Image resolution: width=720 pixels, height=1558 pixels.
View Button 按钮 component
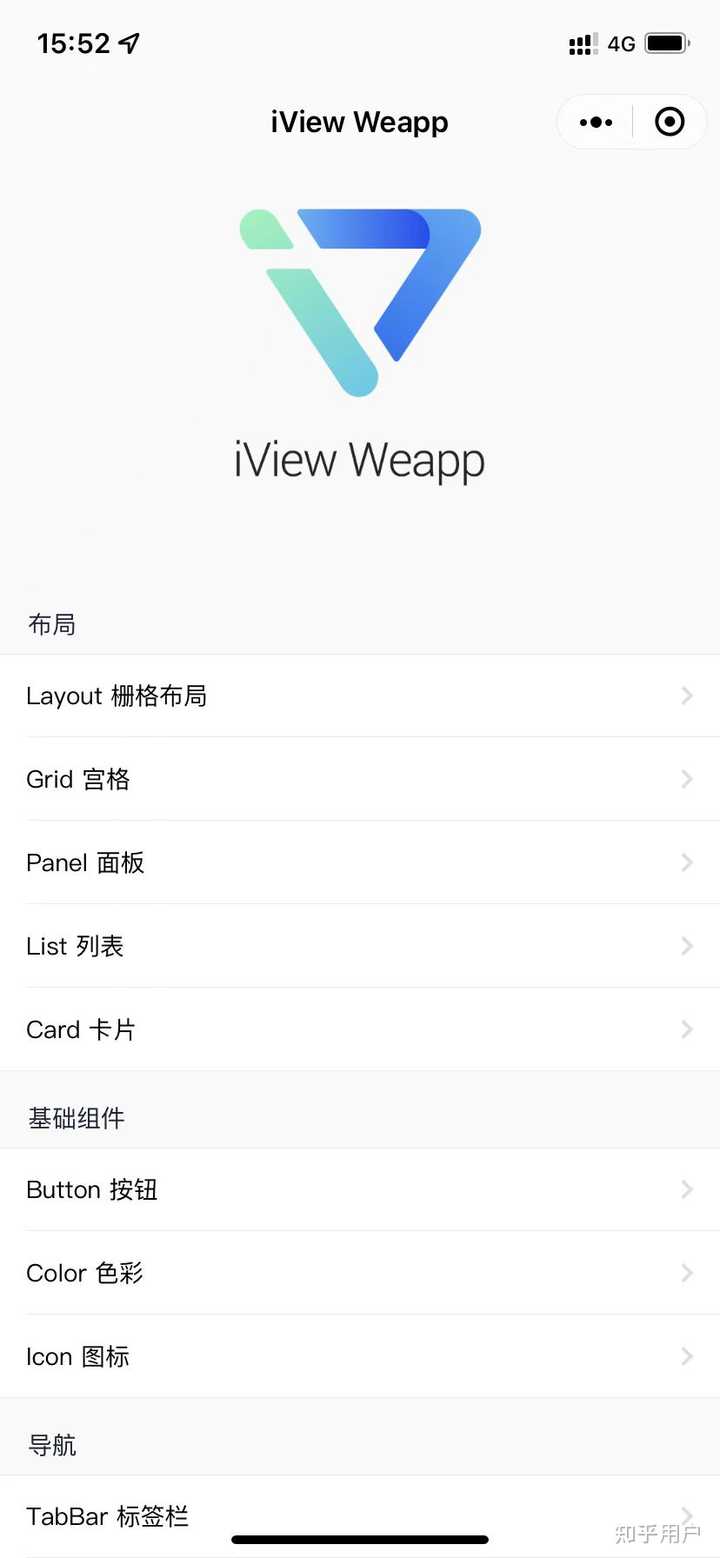(360, 1190)
